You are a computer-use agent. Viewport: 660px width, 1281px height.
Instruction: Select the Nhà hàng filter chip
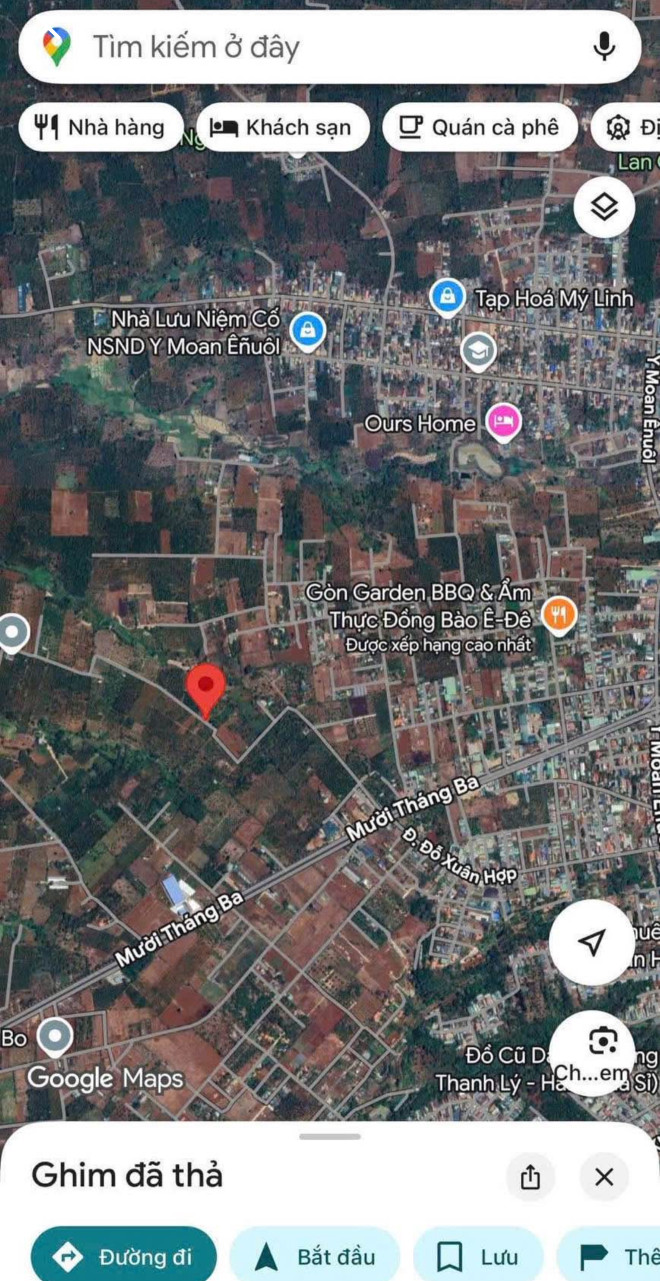pyautogui.click(x=100, y=128)
